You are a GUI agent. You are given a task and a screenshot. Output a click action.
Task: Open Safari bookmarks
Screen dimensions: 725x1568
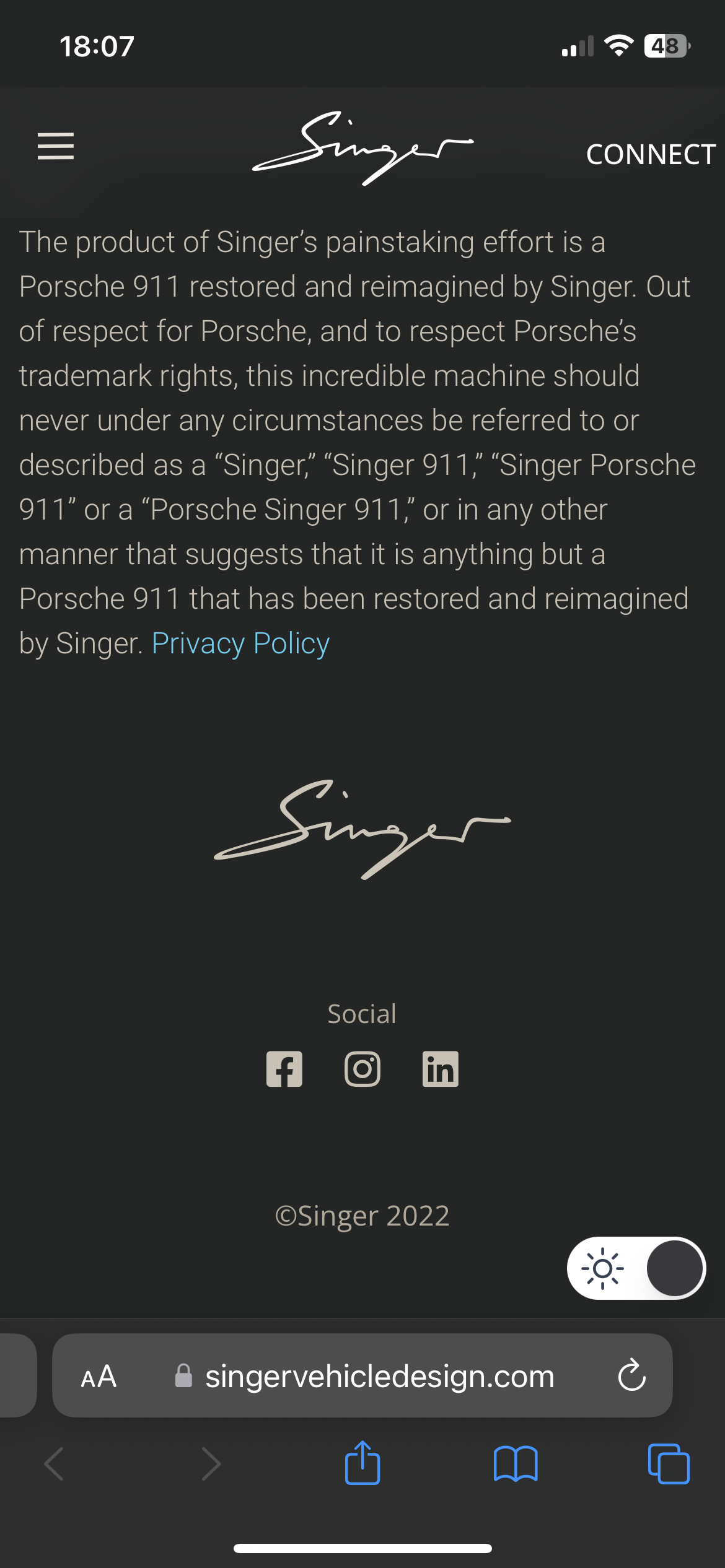[516, 1464]
